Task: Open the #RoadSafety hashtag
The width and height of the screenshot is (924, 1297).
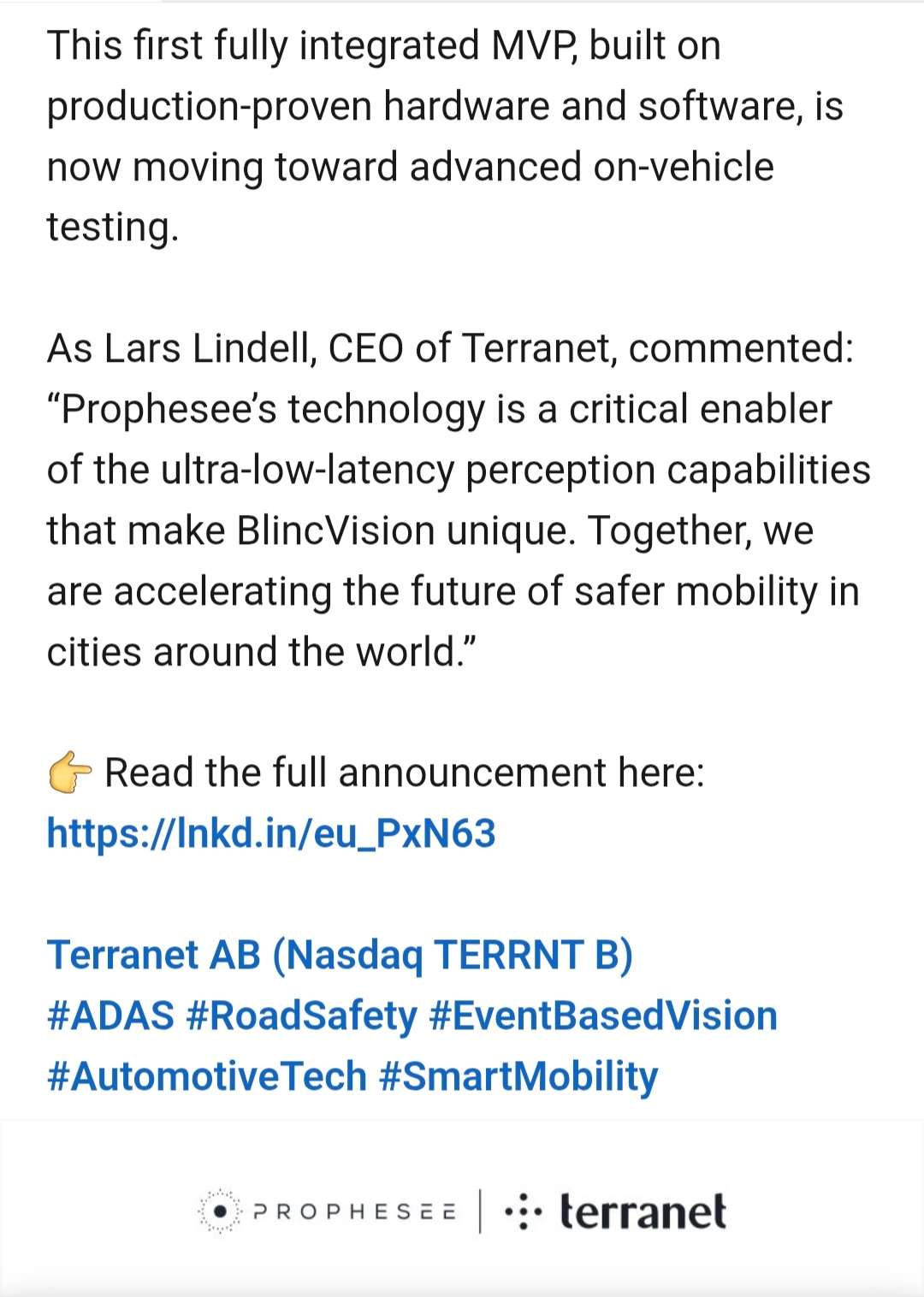Action: 301,1016
